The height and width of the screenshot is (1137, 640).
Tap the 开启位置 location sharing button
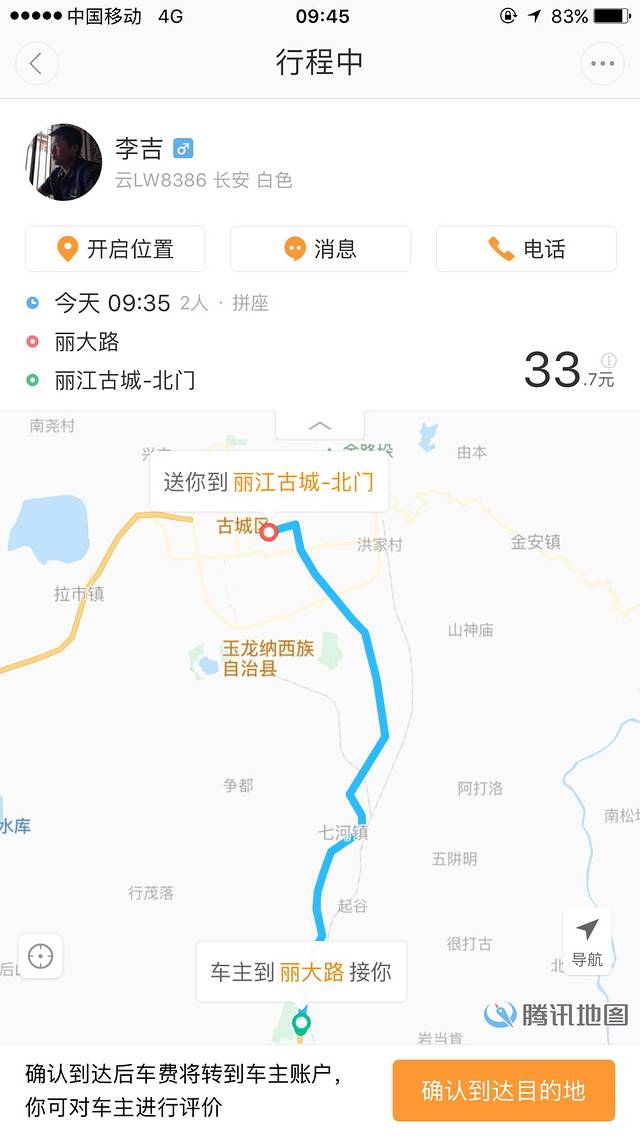coord(115,249)
